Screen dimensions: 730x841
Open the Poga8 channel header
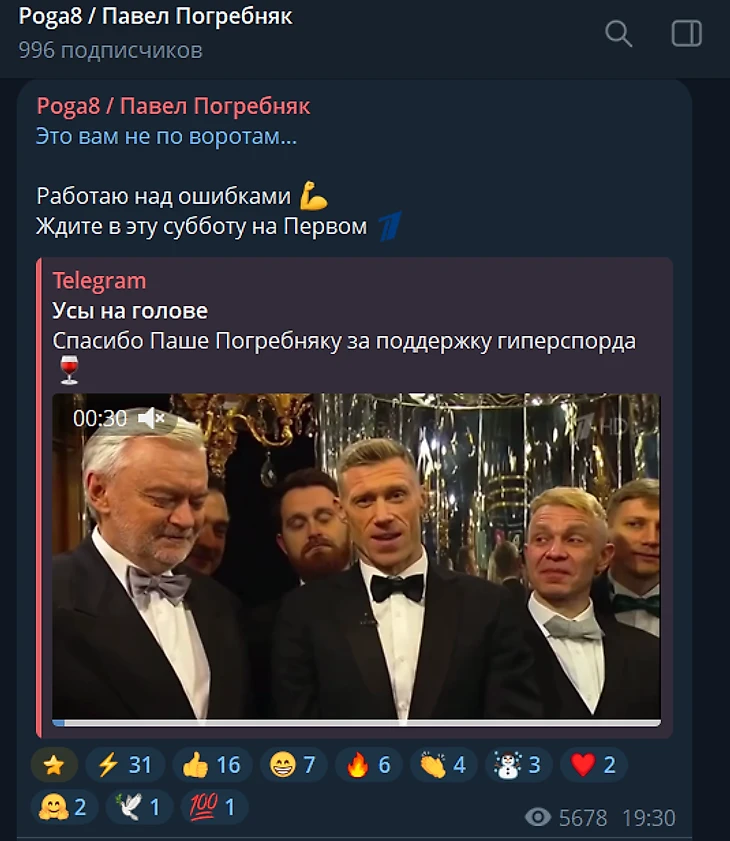[x=156, y=18]
